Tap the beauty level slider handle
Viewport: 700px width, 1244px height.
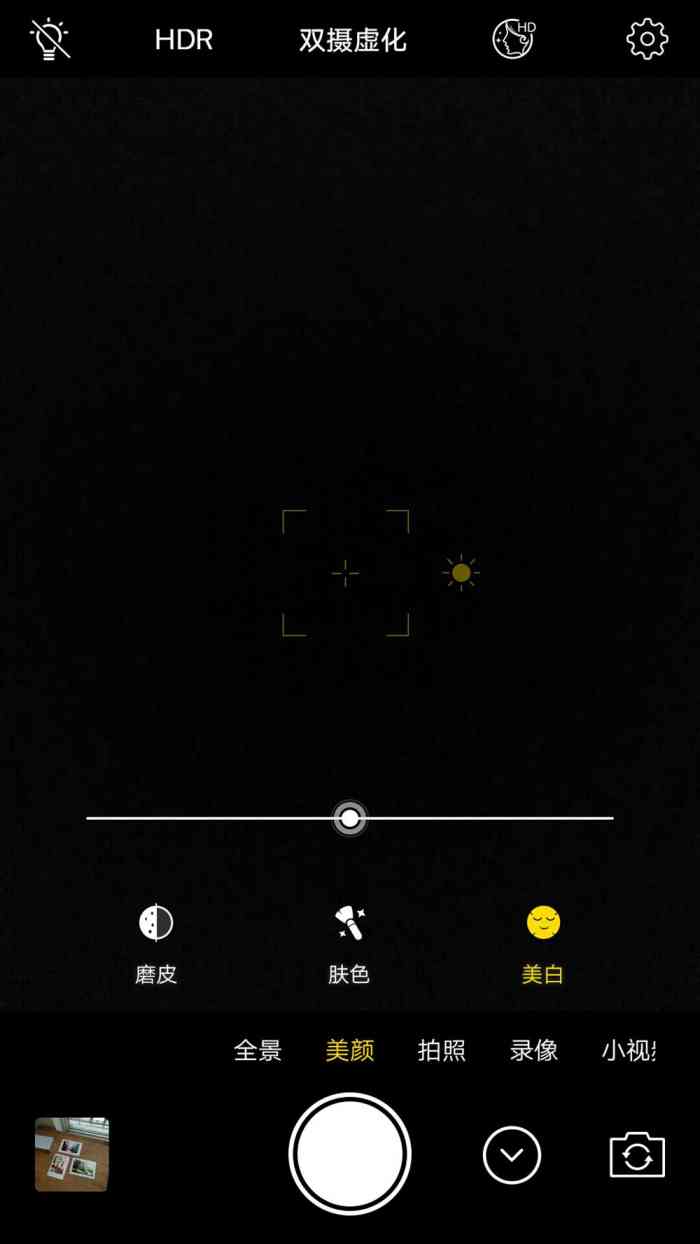(349, 818)
